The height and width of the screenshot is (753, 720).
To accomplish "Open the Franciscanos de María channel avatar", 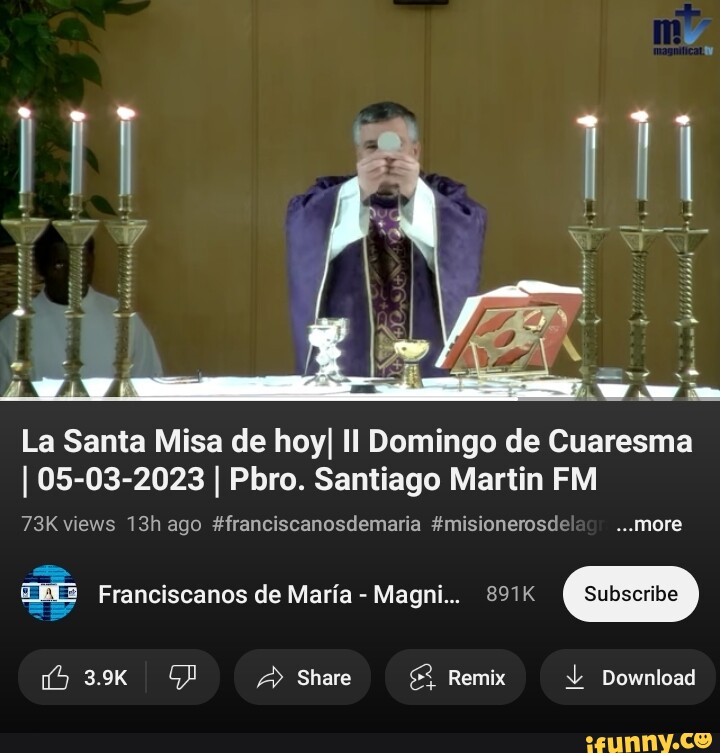I will click(x=48, y=594).
